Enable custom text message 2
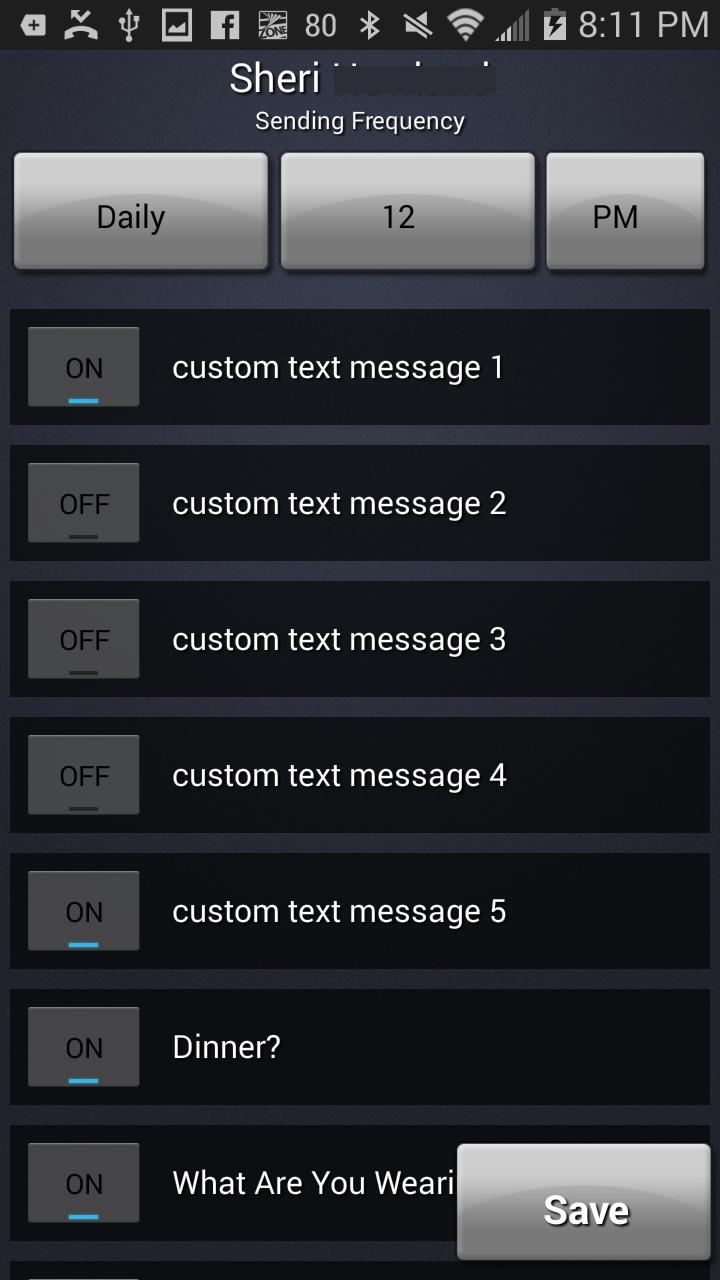720x1280 pixels. coord(83,502)
